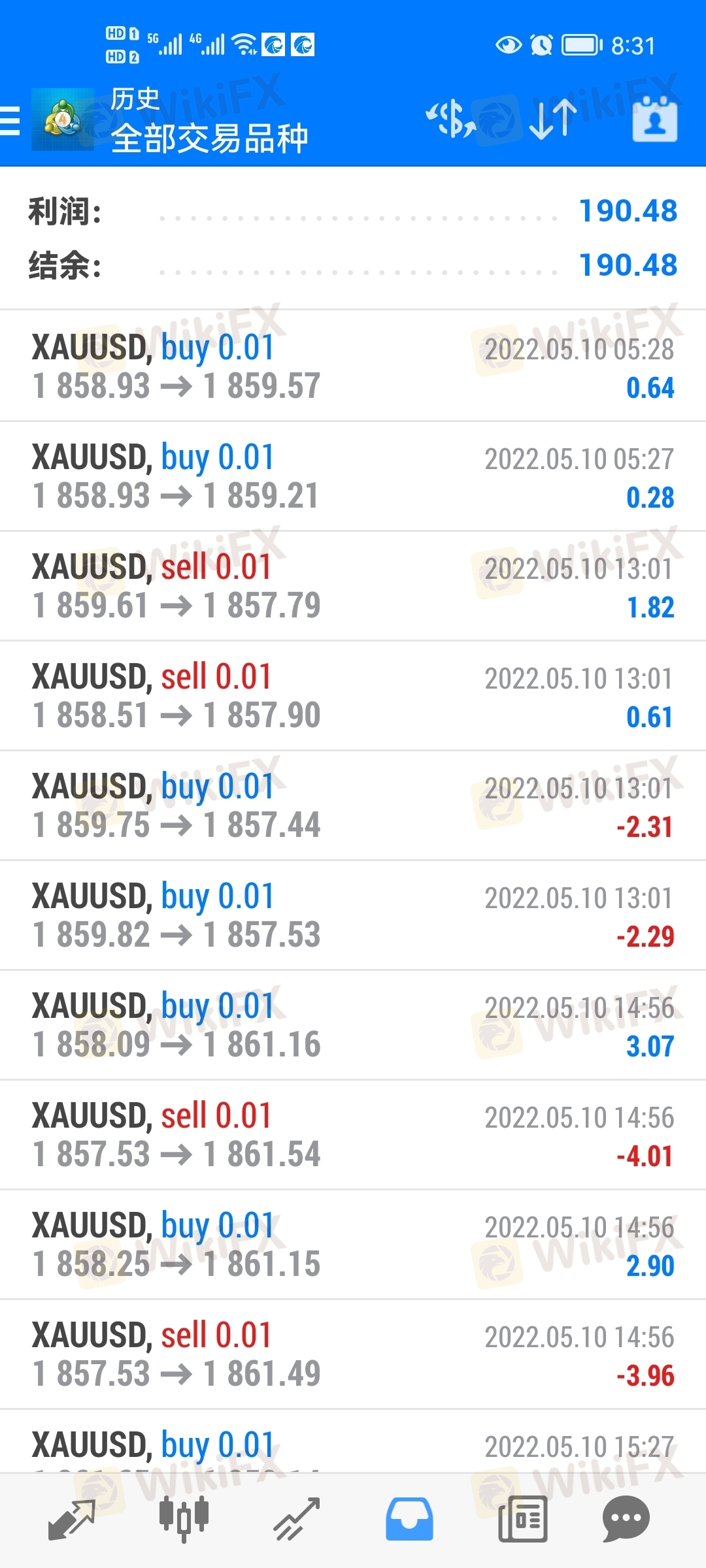The height and width of the screenshot is (1568, 706).
Task: Open the buy trade closed at 1 859.57
Action: click(353, 367)
